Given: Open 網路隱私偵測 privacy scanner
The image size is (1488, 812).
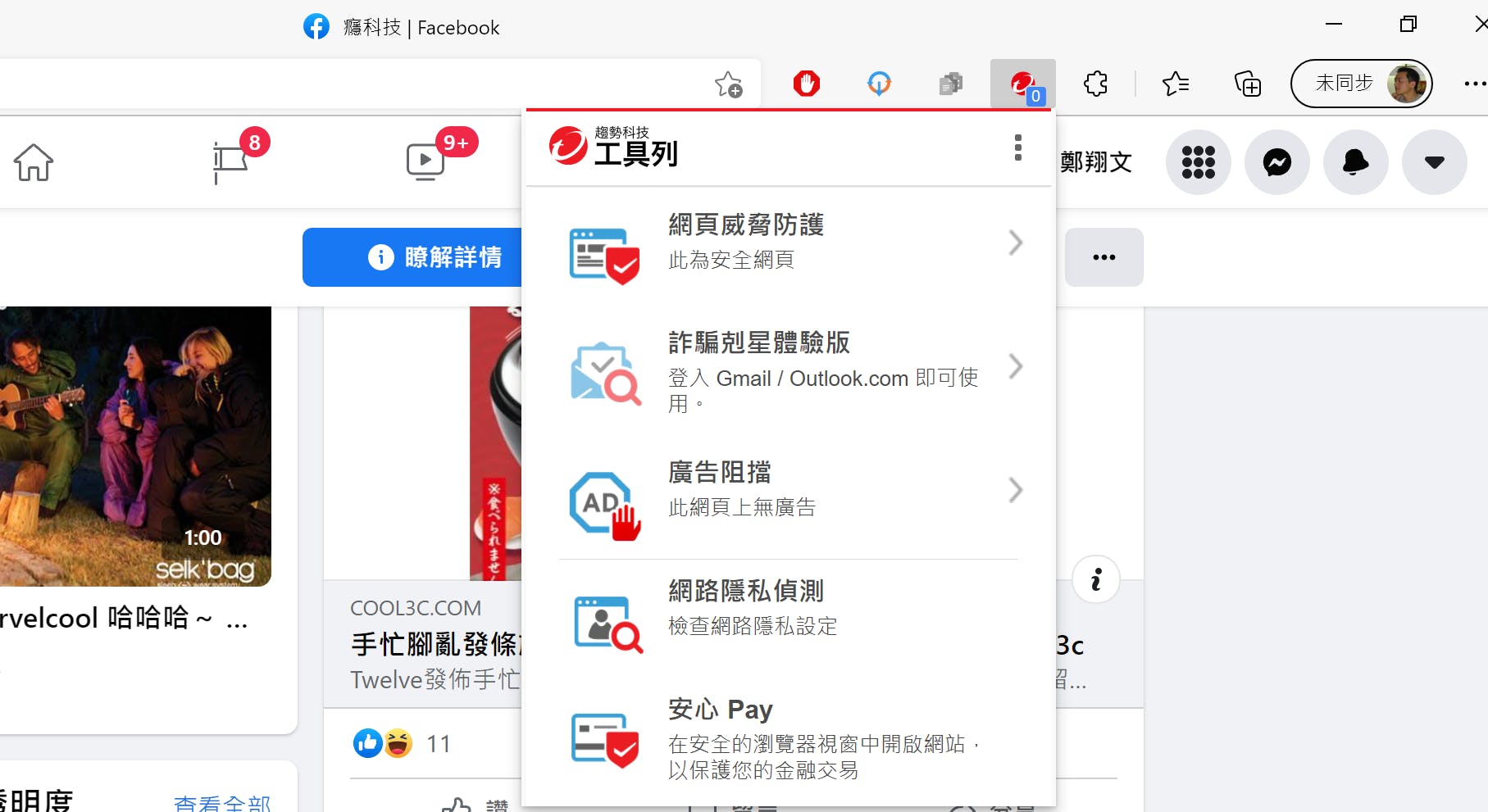Looking at the screenshot, I should 787,610.
